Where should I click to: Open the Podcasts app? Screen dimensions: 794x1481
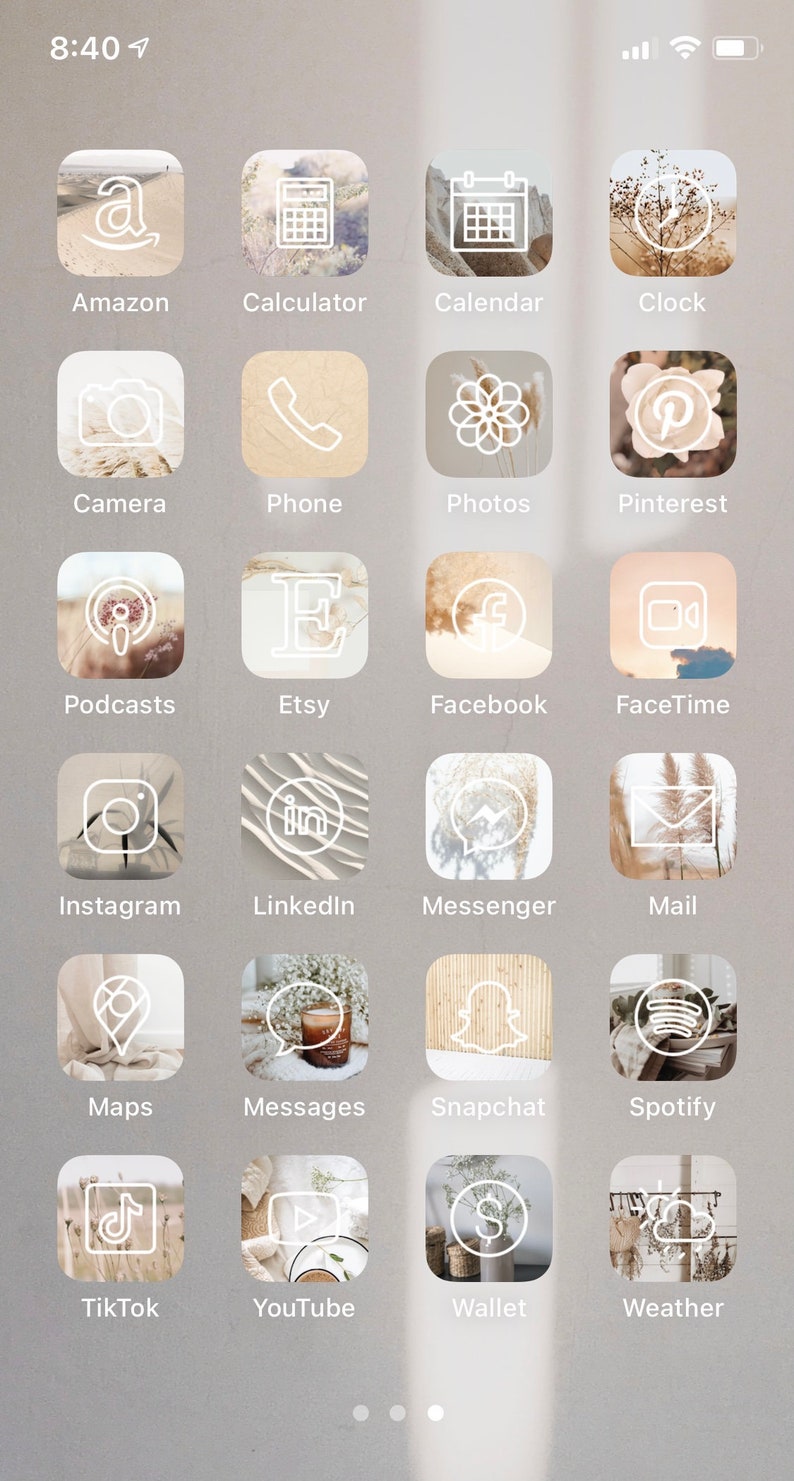coord(120,615)
